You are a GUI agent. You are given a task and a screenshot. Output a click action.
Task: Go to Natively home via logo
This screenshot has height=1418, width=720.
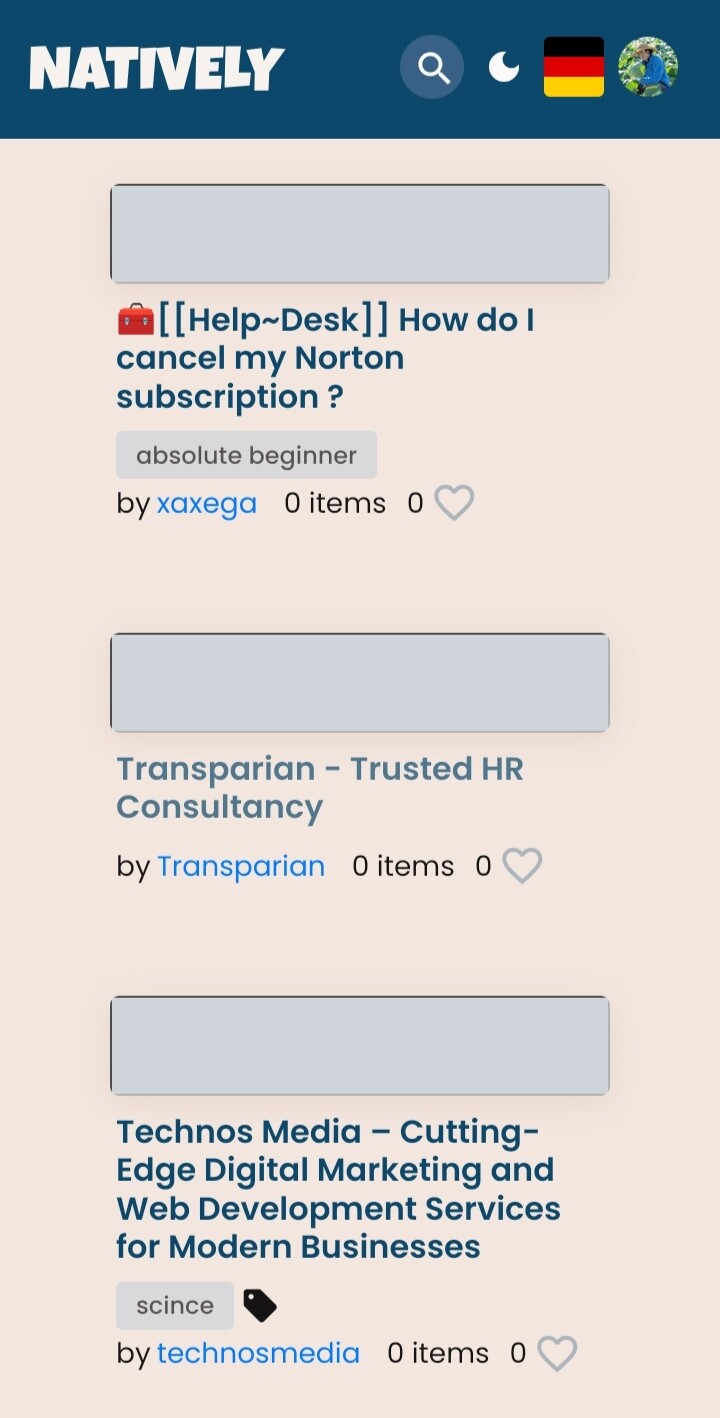pyautogui.click(x=157, y=69)
